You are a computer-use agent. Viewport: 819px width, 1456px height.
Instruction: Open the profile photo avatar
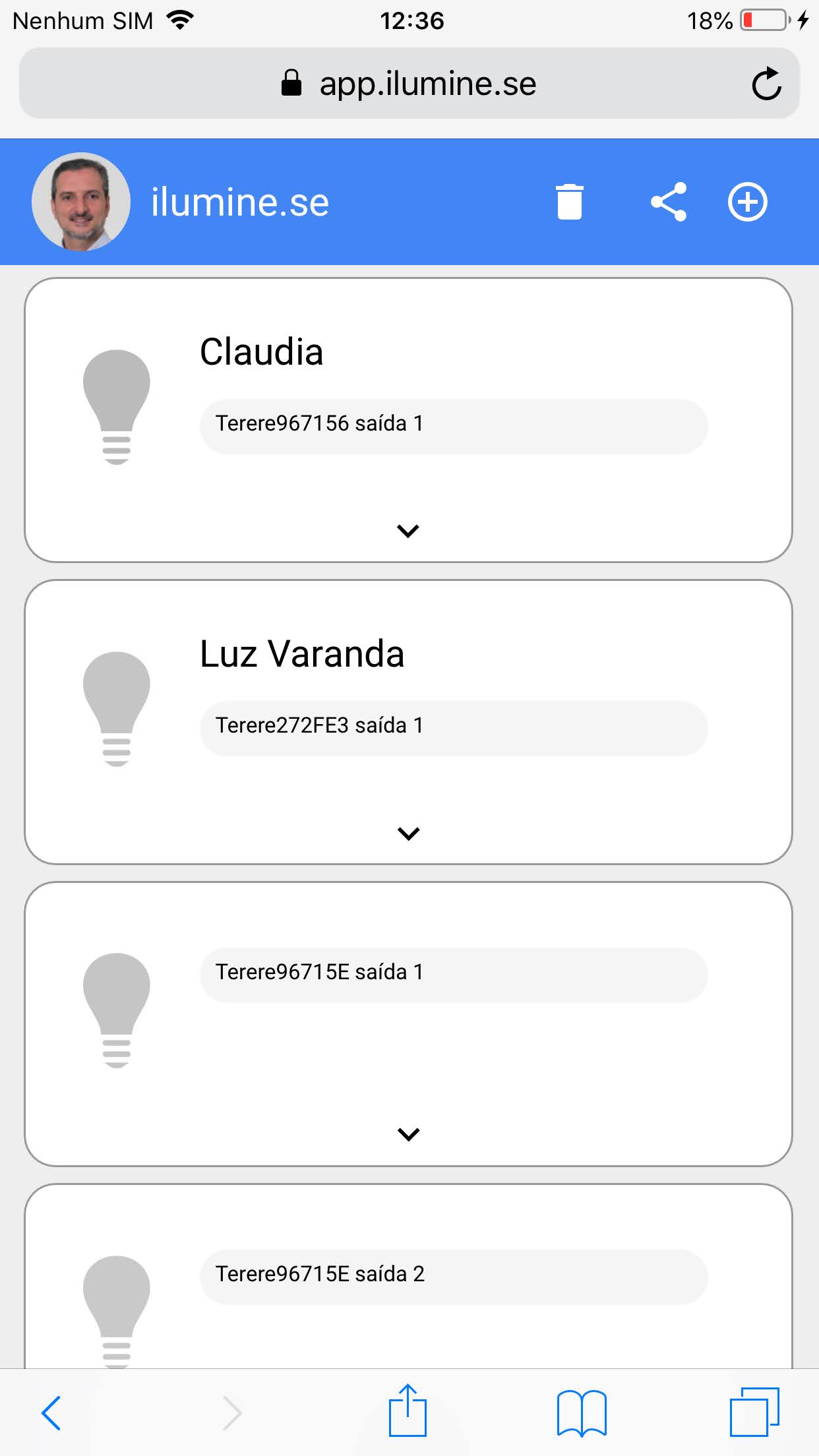[x=81, y=202]
